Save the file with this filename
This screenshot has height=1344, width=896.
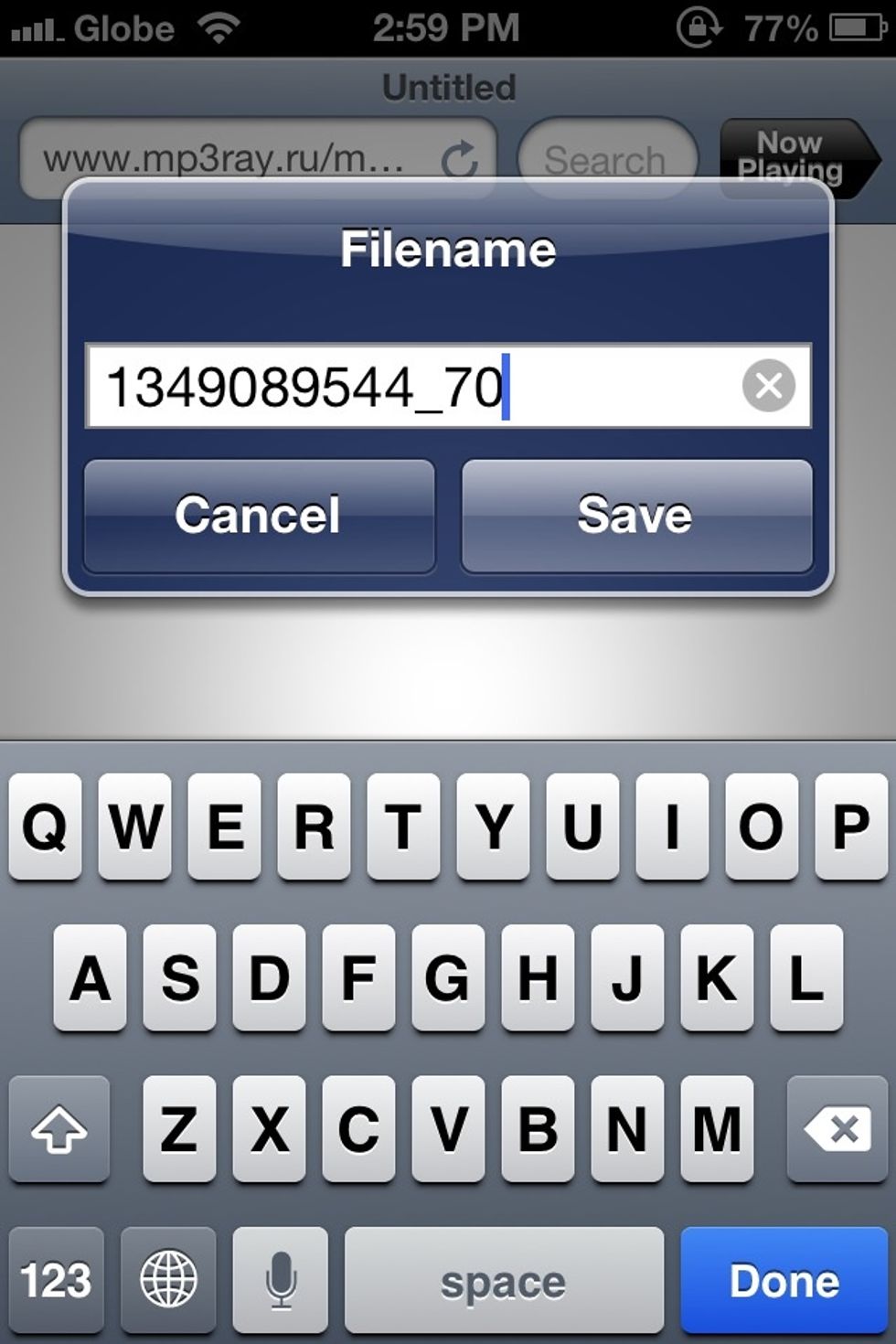(x=636, y=516)
